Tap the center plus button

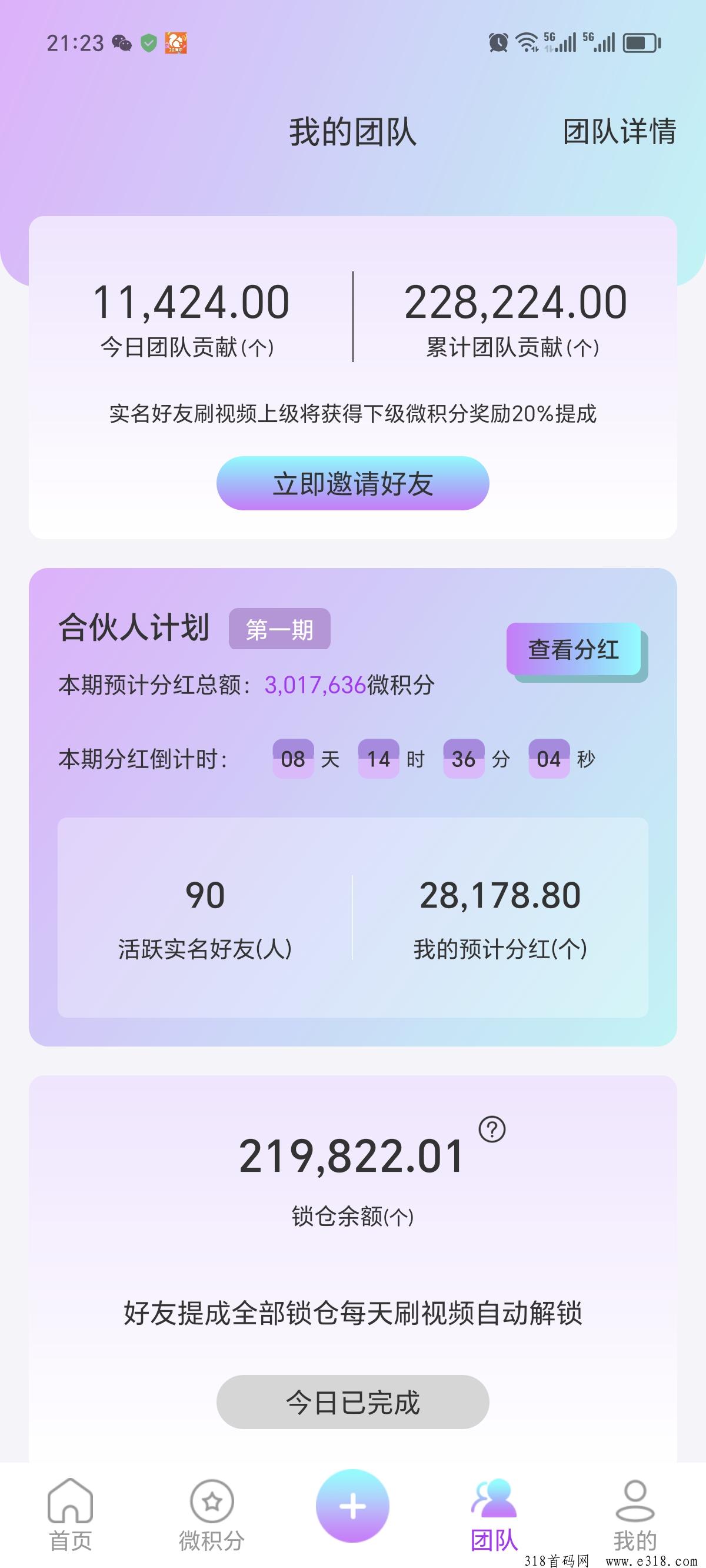[x=353, y=1507]
